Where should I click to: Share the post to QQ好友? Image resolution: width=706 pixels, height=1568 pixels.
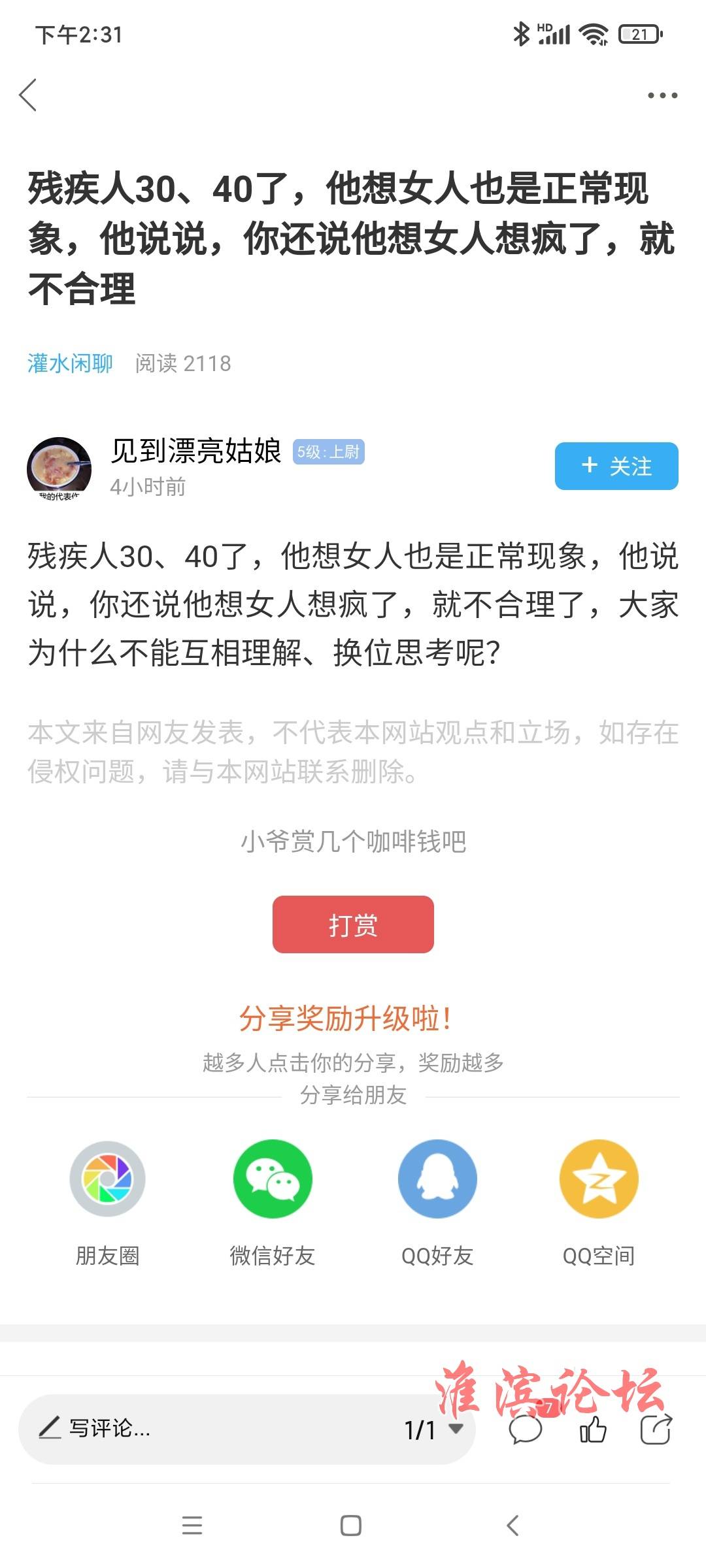(437, 1179)
